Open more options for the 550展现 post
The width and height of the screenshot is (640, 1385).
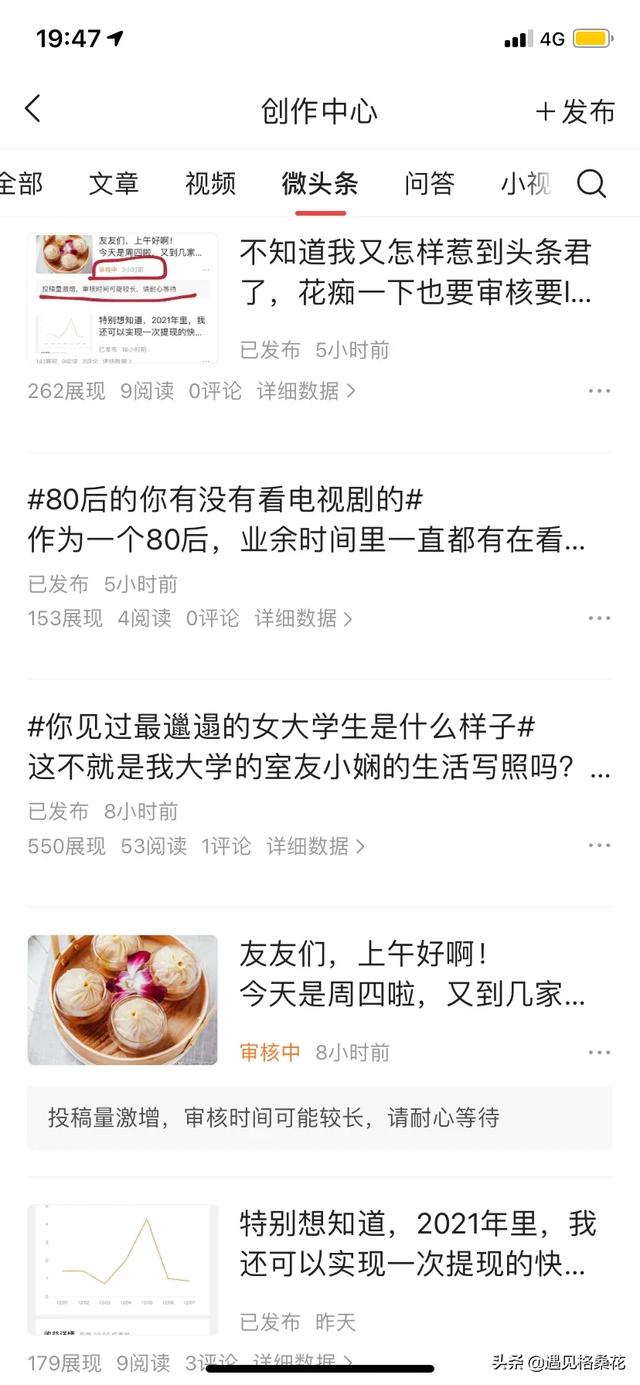point(599,846)
